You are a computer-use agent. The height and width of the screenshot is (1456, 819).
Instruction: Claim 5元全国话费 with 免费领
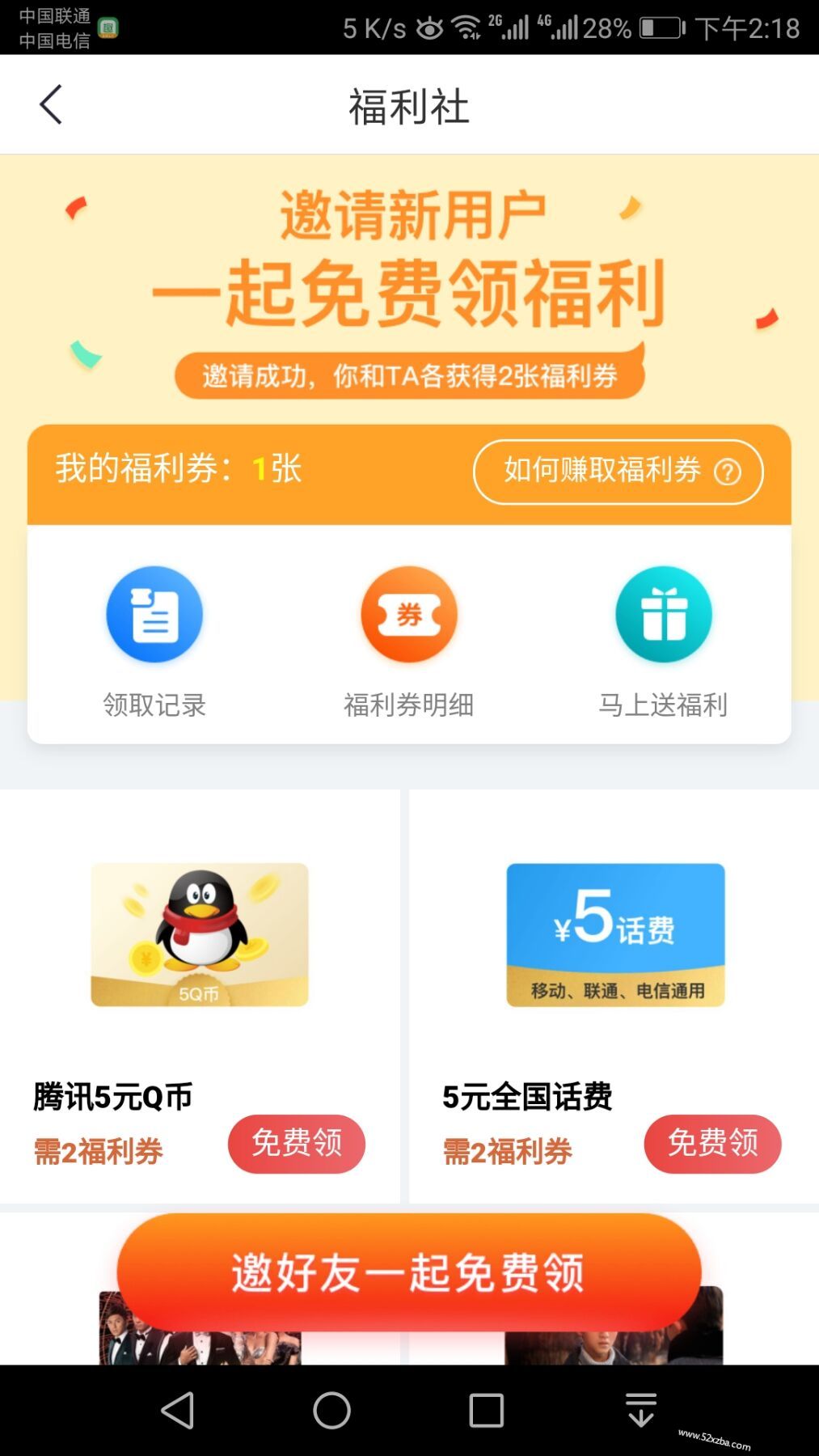pos(711,1144)
